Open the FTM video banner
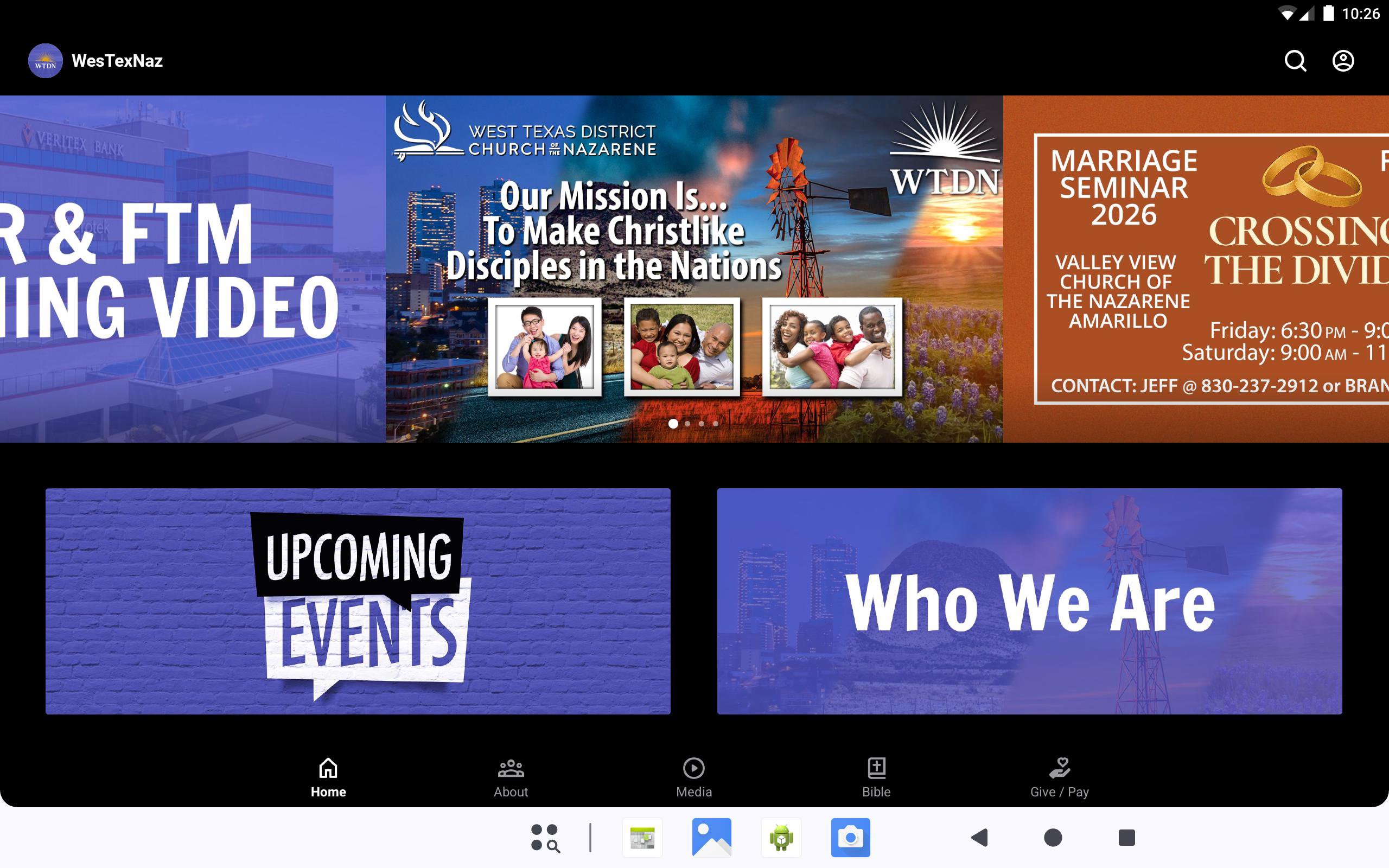Image resolution: width=1389 pixels, height=868 pixels. click(x=192, y=268)
